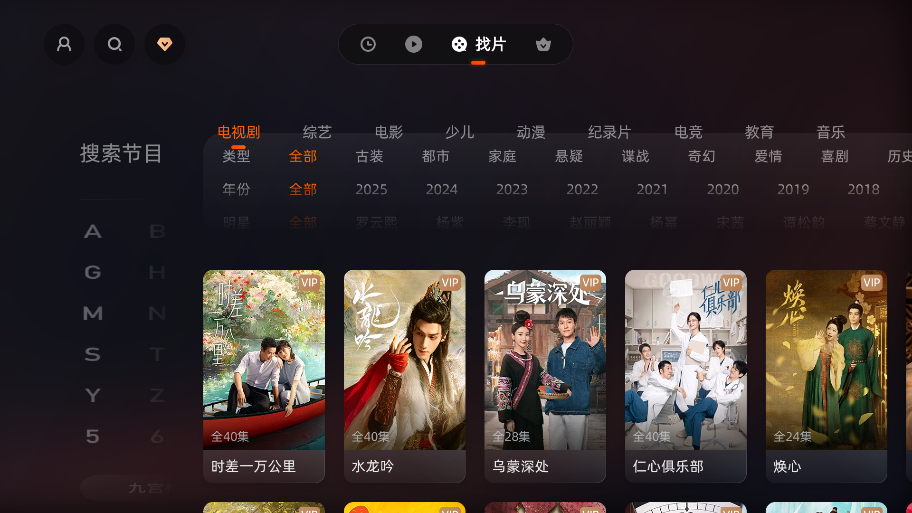The height and width of the screenshot is (513, 912).
Task: Open the drama 仁心俱乐部
Action: (x=686, y=375)
